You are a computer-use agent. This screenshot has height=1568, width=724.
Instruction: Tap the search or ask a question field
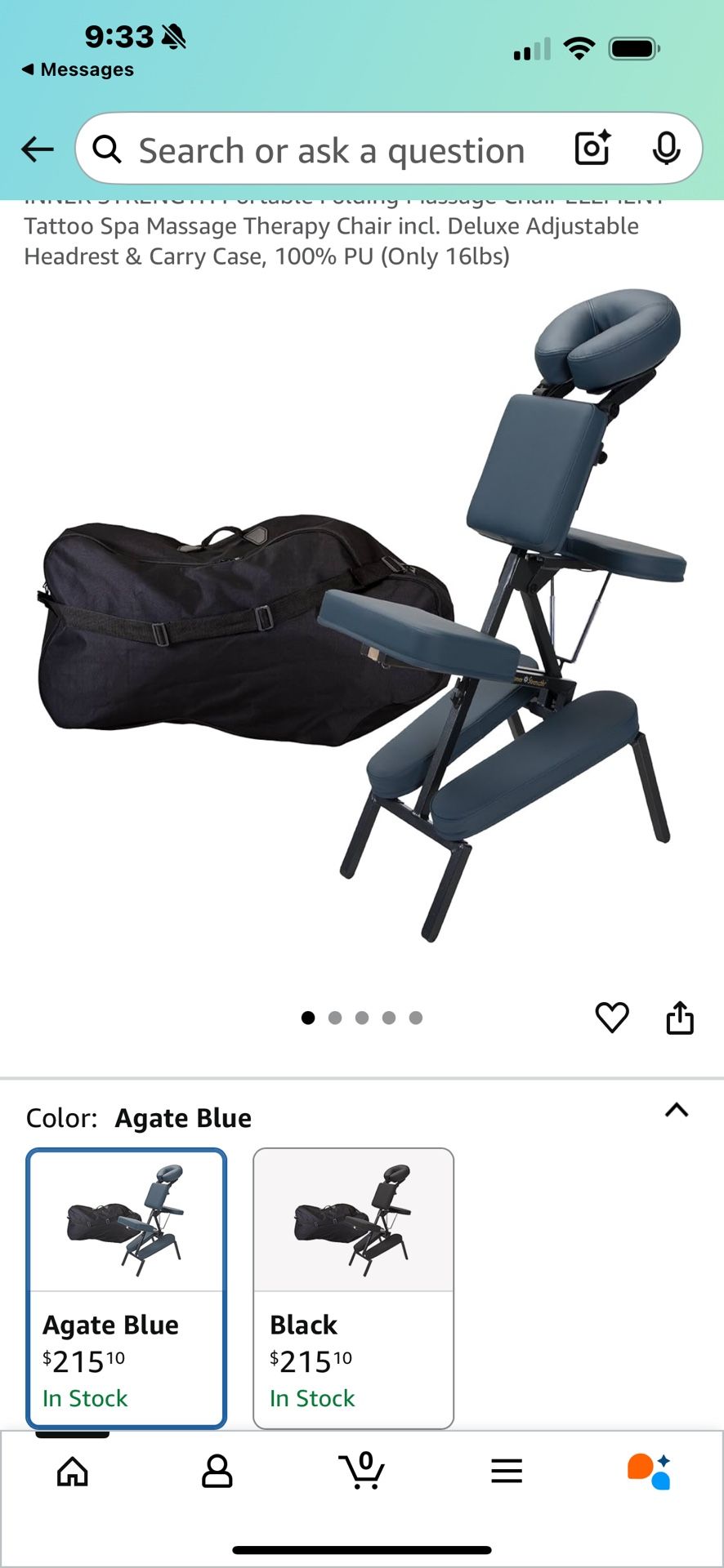tap(331, 151)
